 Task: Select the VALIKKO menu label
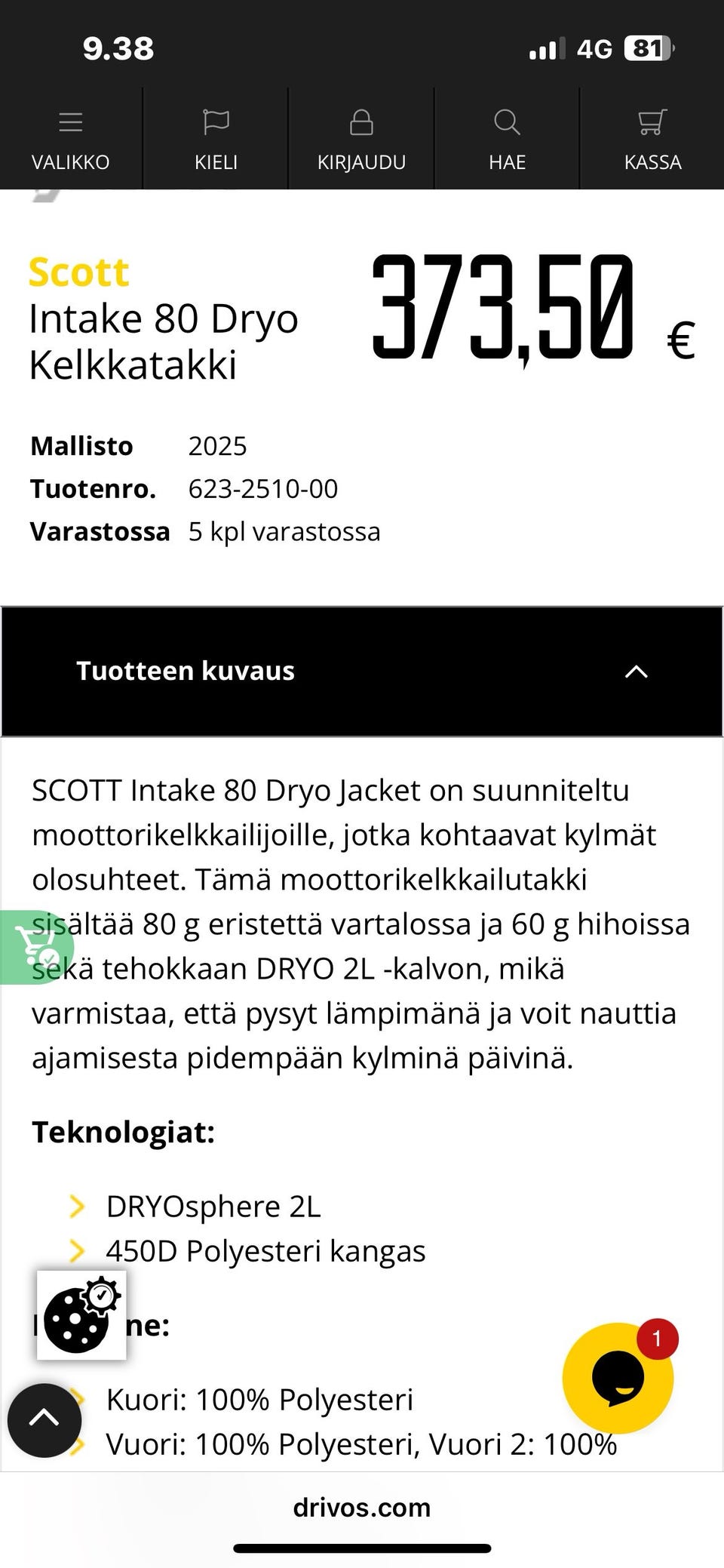(x=70, y=161)
